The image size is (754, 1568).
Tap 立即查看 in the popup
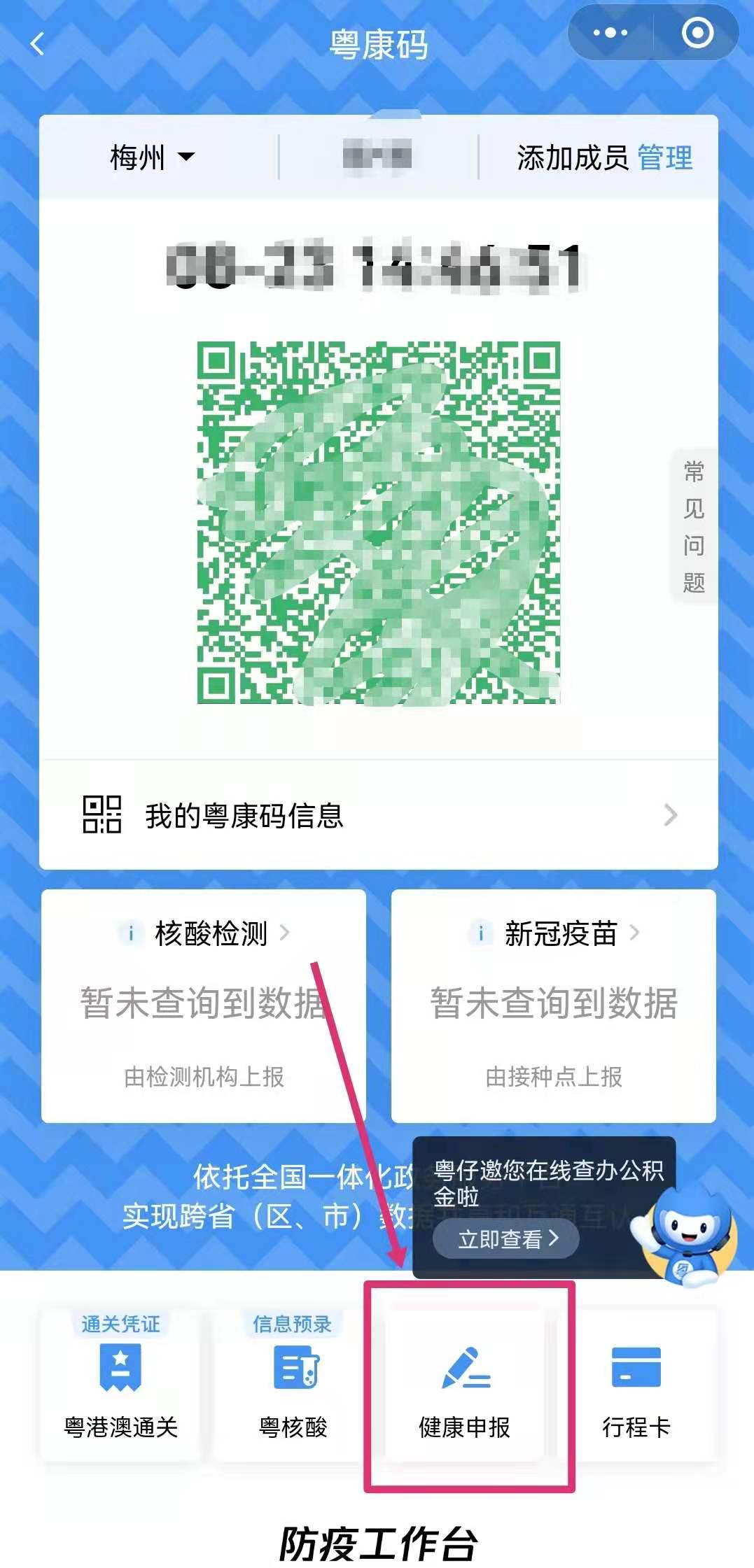click(x=506, y=1239)
